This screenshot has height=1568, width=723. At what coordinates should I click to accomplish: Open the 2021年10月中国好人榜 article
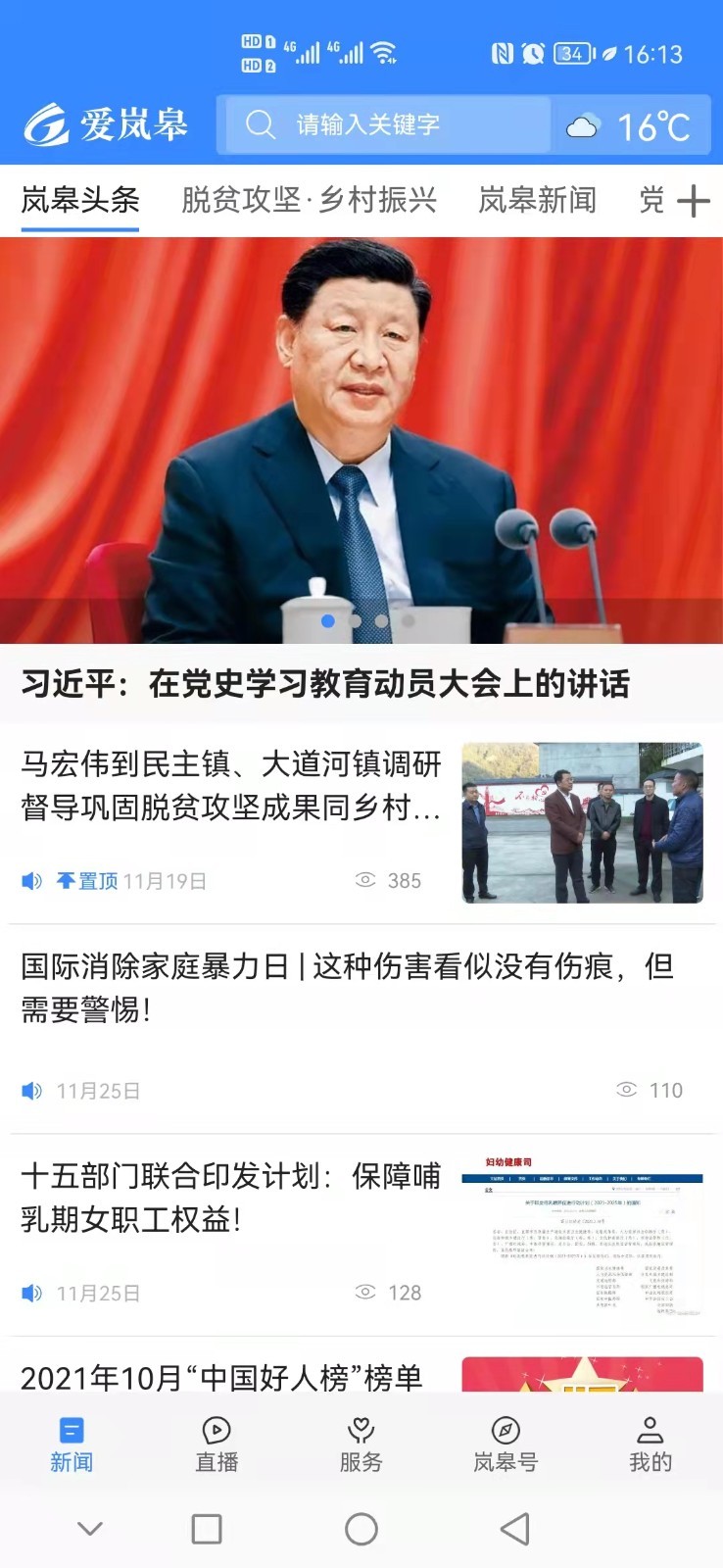pos(221,1376)
